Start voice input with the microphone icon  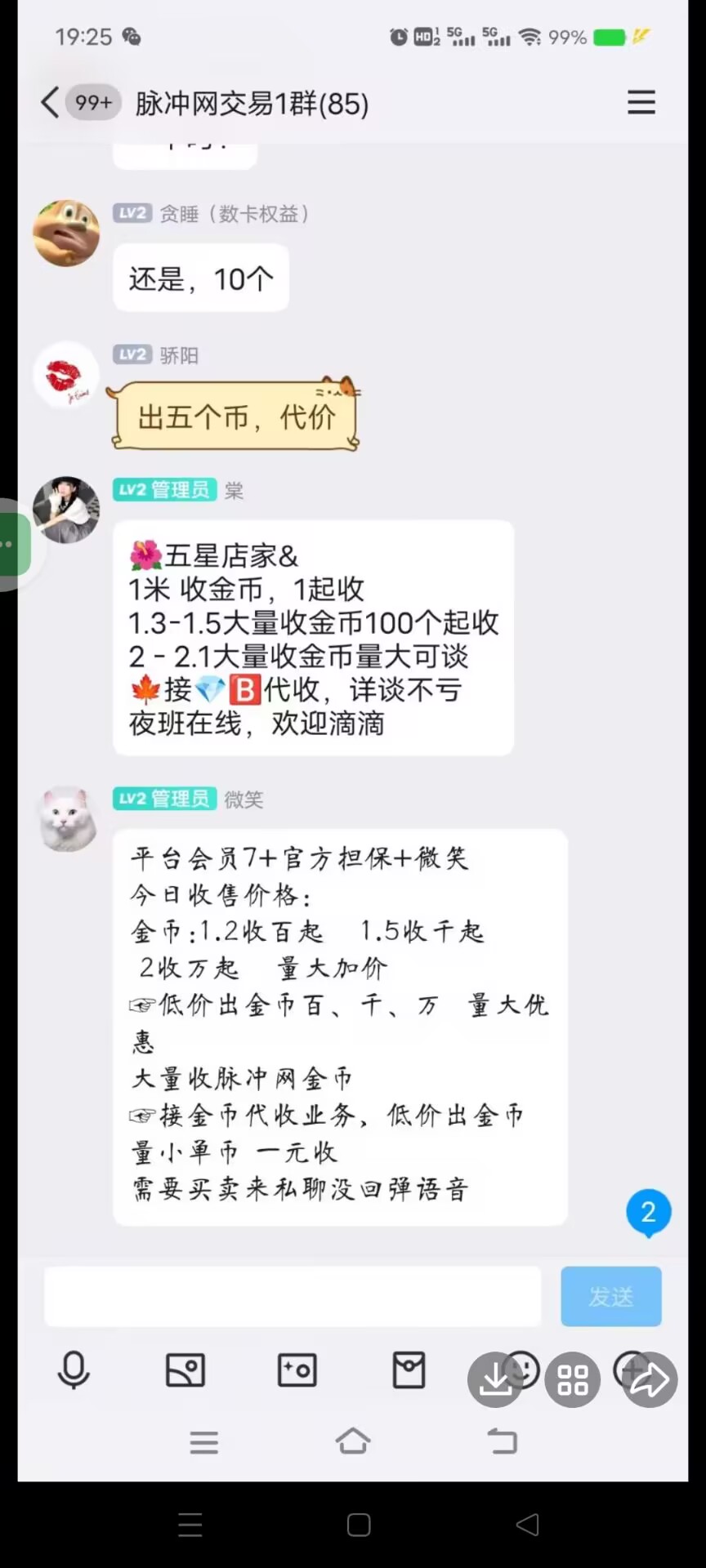pos(74,1370)
